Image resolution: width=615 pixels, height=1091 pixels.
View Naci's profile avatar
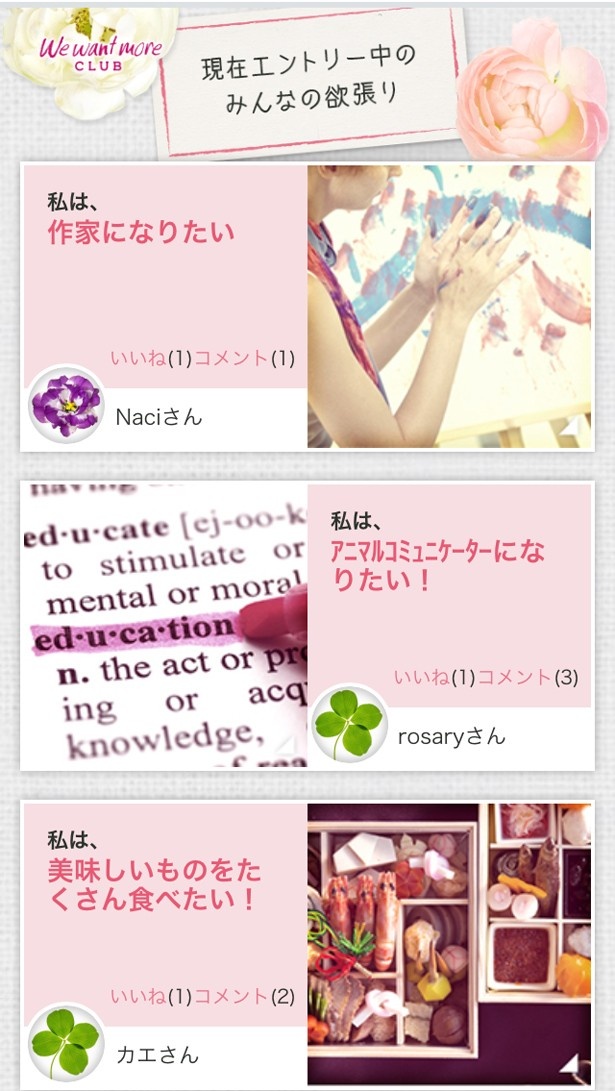pyautogui.click(x=66, y=405)
